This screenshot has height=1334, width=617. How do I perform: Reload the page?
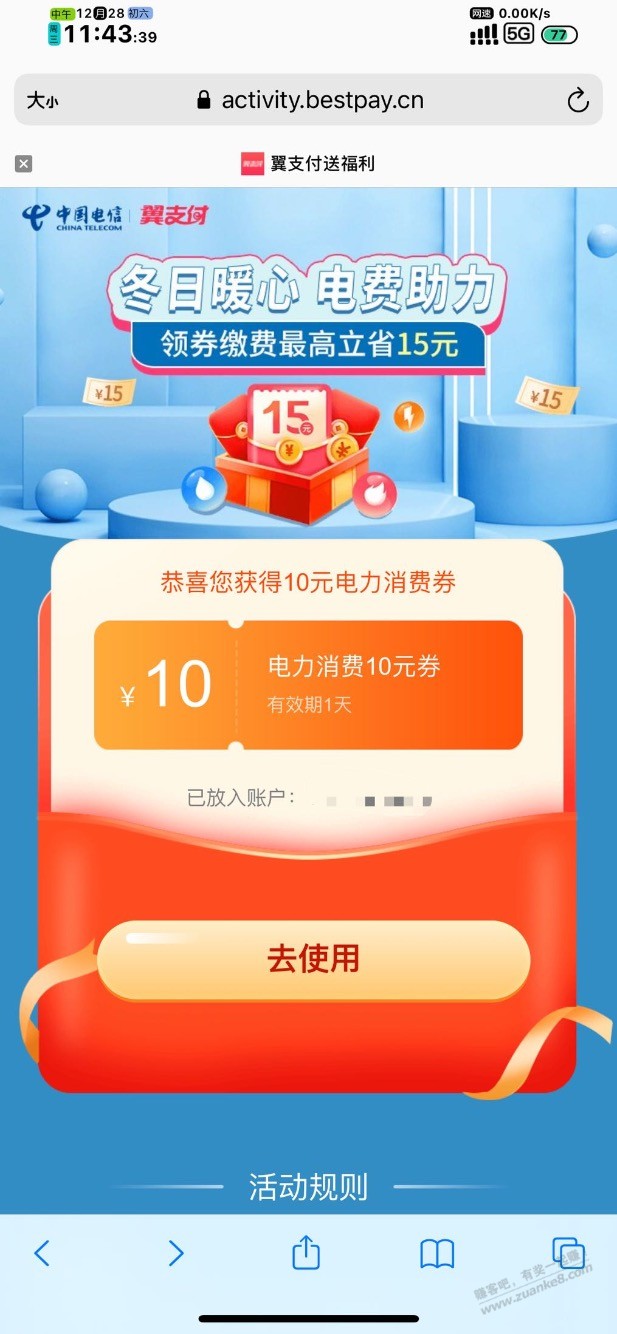[577, 100]
